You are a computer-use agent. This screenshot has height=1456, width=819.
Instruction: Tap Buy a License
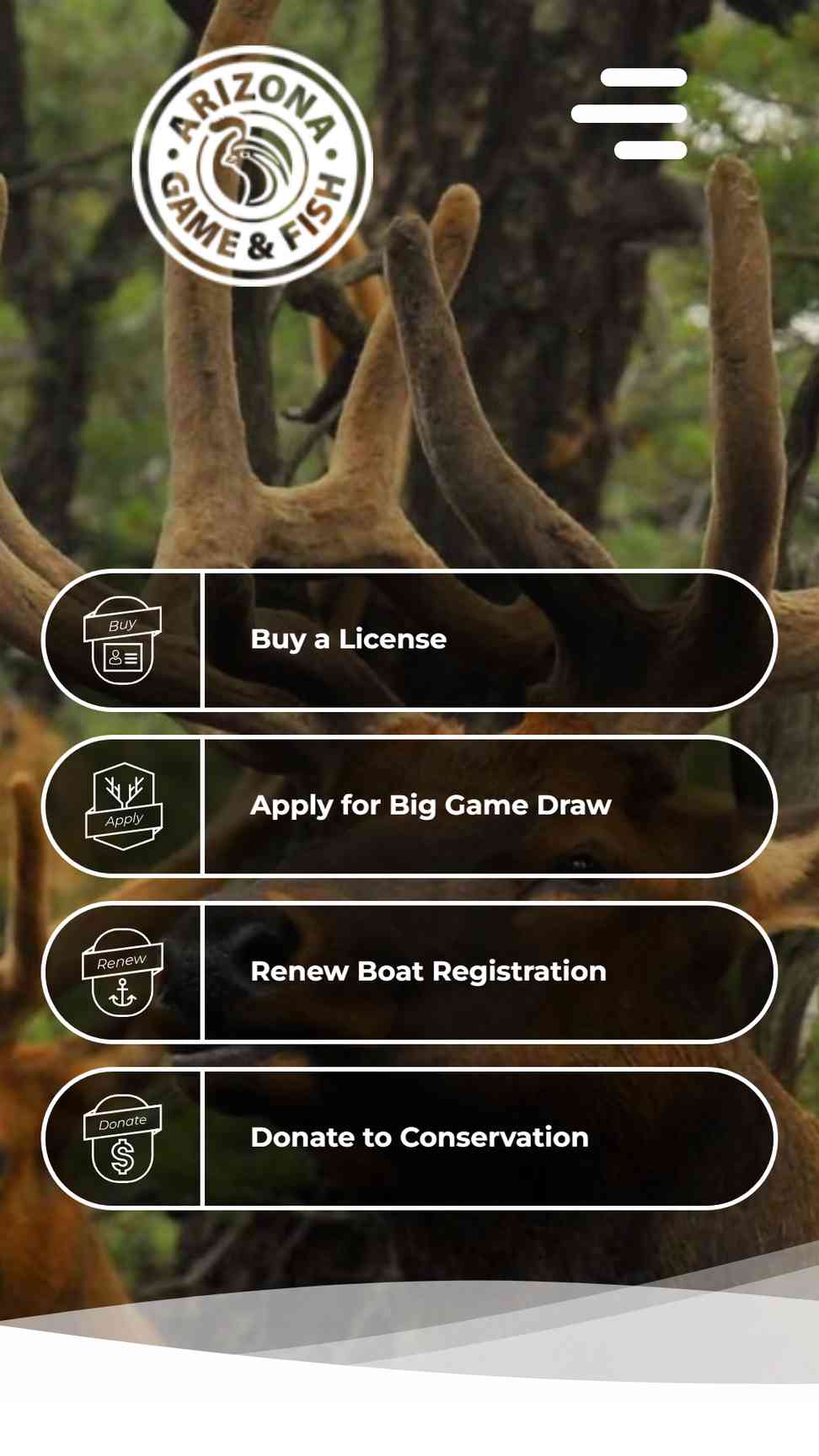[409, 640]
